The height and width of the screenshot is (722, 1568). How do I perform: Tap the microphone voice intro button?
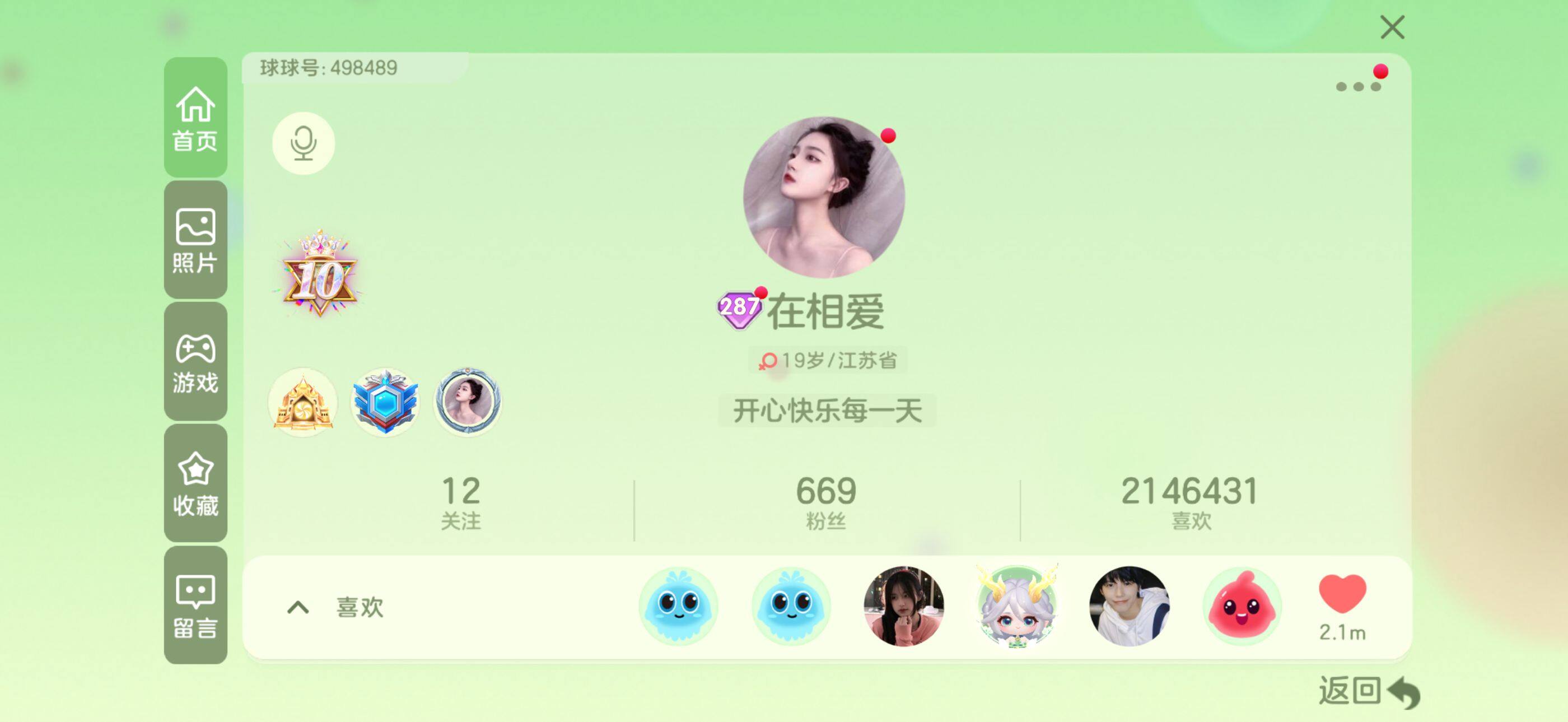[303, 143]
